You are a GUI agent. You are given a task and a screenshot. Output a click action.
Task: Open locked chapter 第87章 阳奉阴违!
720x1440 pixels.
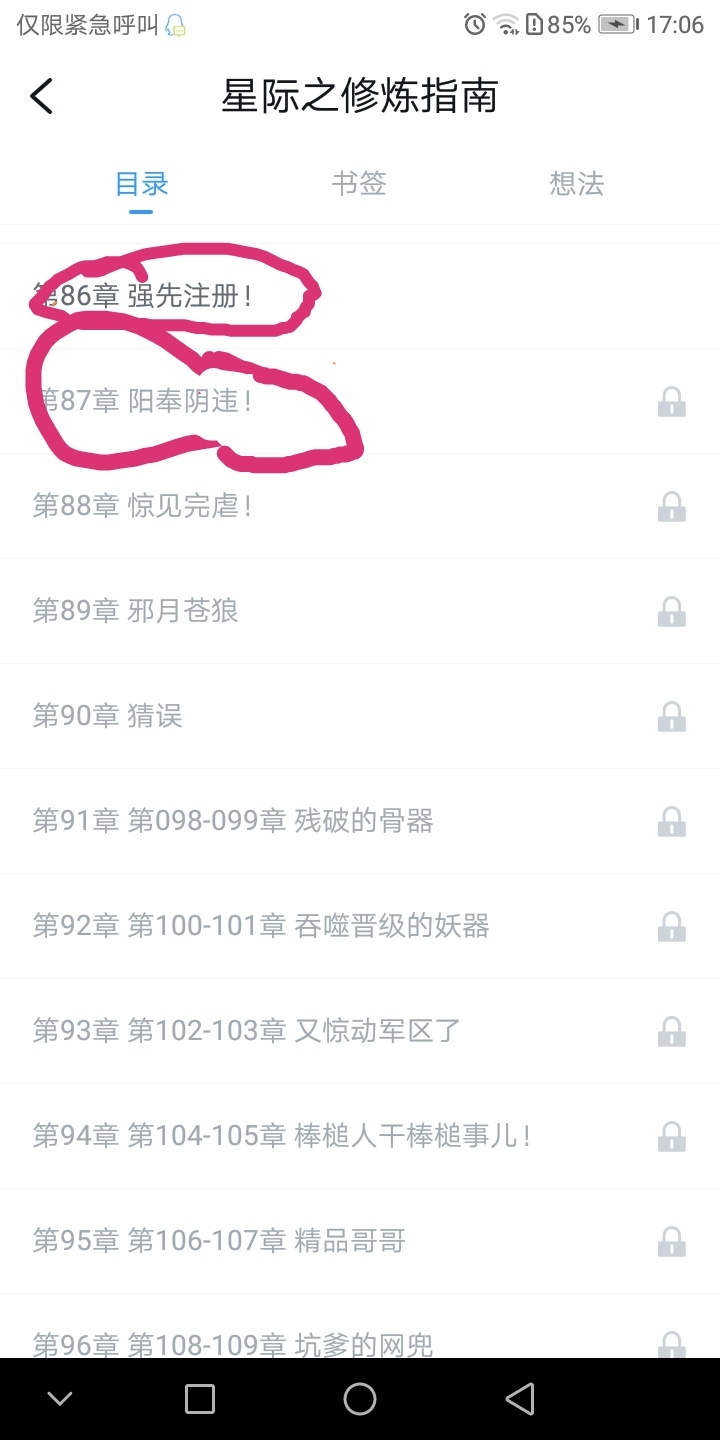tap(143, 401)
